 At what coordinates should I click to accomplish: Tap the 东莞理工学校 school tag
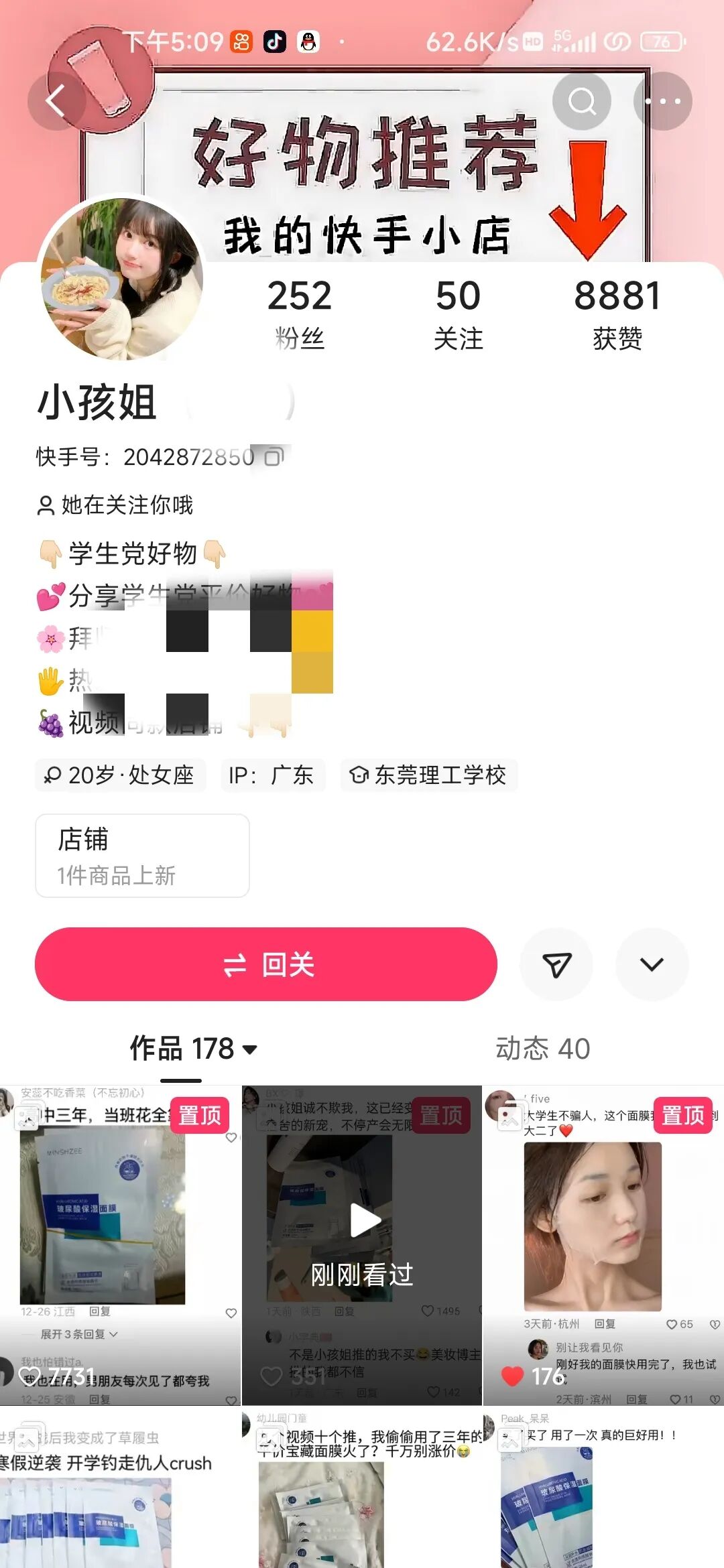click(429, 775)
